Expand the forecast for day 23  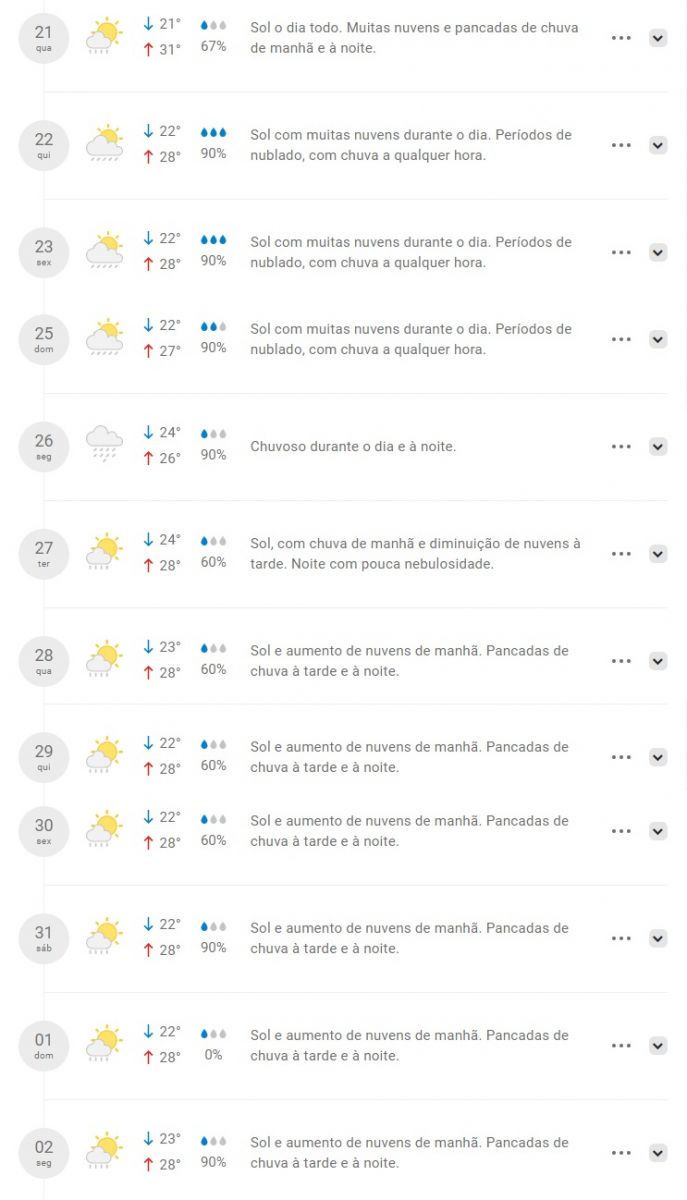(x=657, y=252)
